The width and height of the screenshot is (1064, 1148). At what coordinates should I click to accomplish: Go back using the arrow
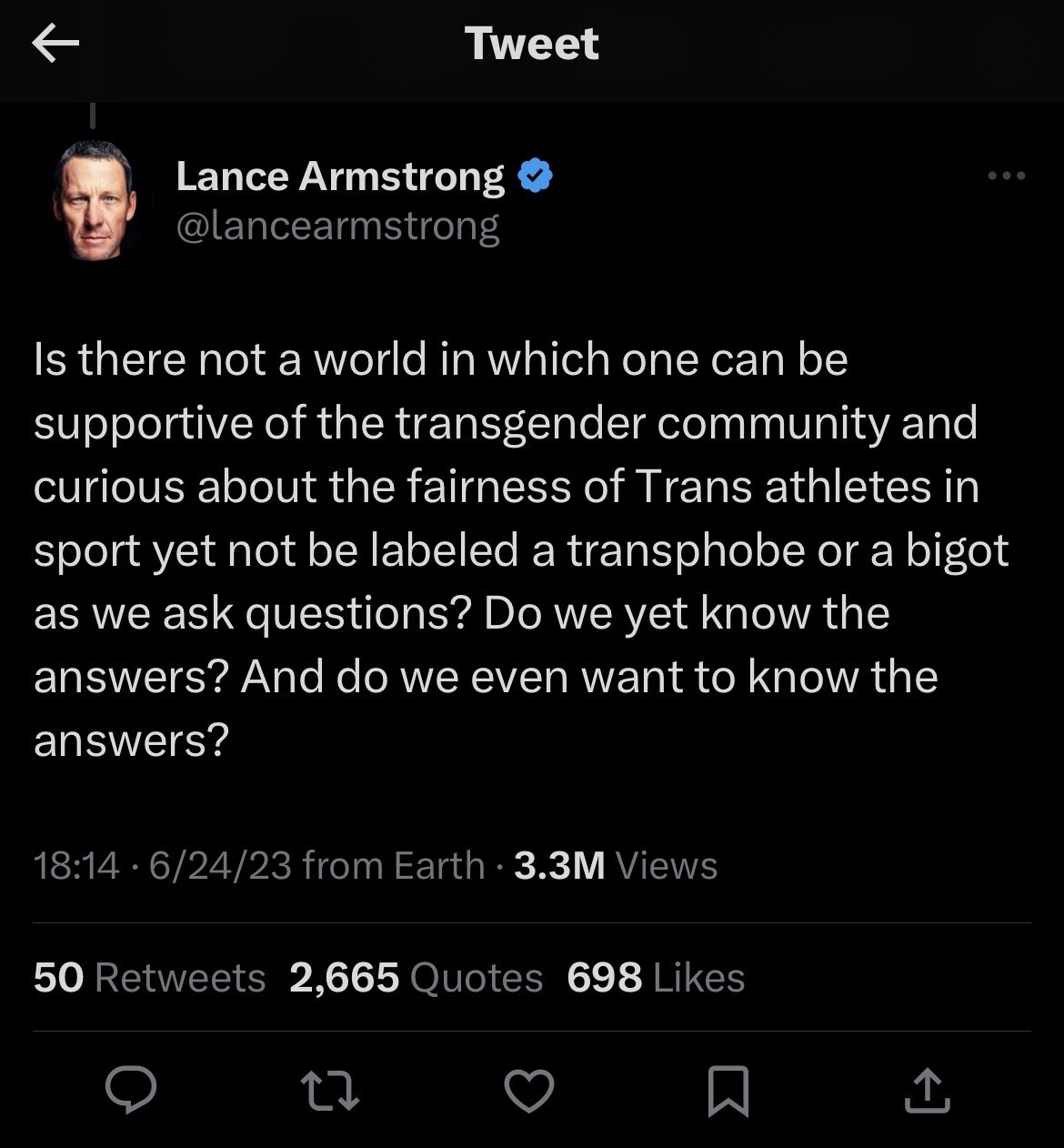pos(55,44)
